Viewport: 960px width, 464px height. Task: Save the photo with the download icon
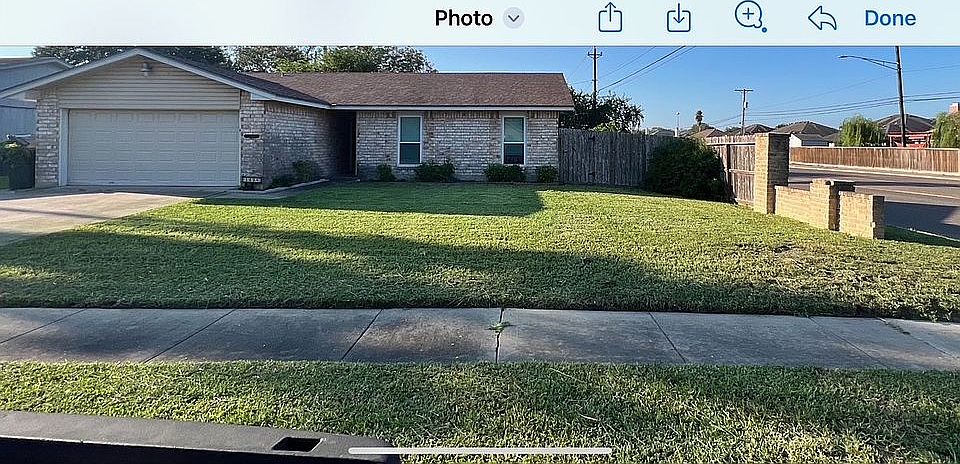point(679,18)
